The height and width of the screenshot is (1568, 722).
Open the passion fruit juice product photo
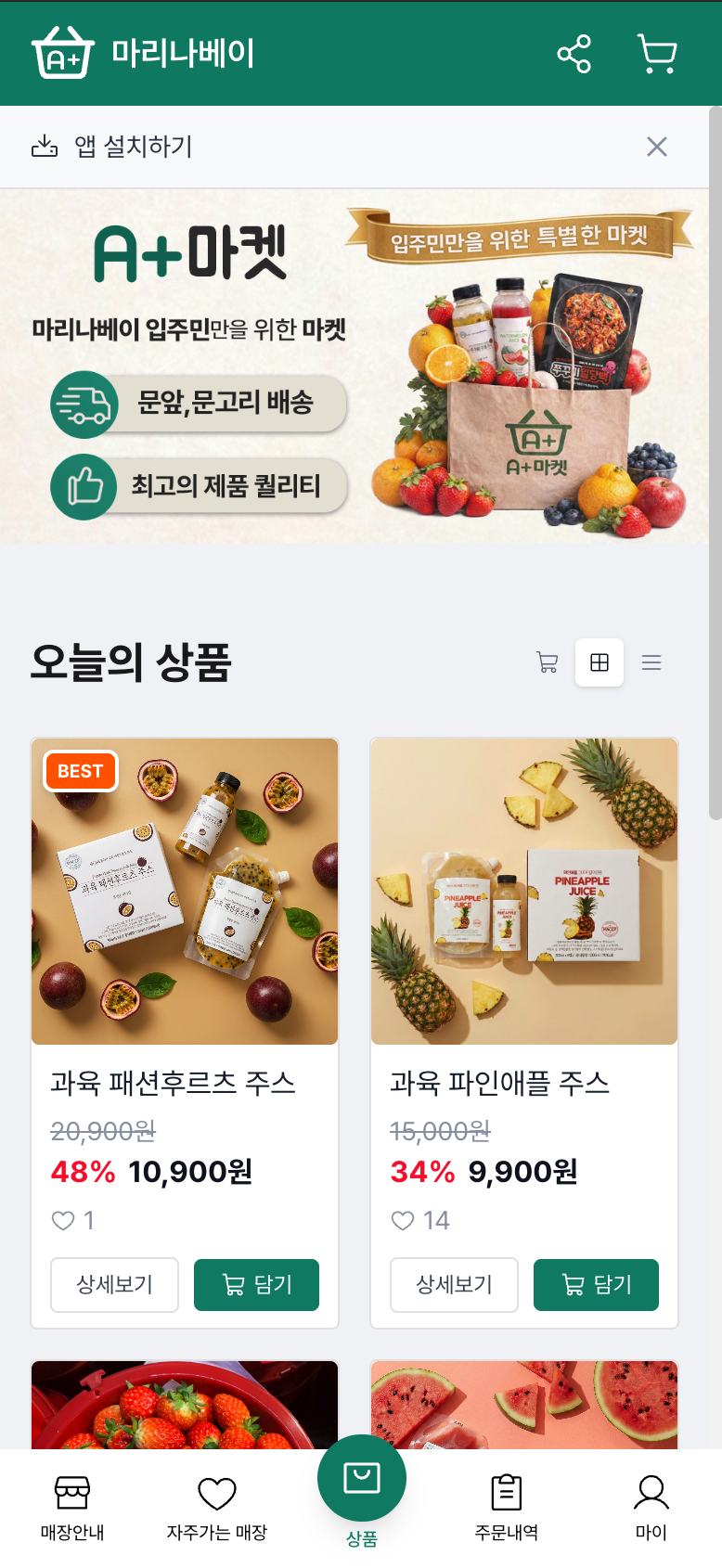click(185, 889)
